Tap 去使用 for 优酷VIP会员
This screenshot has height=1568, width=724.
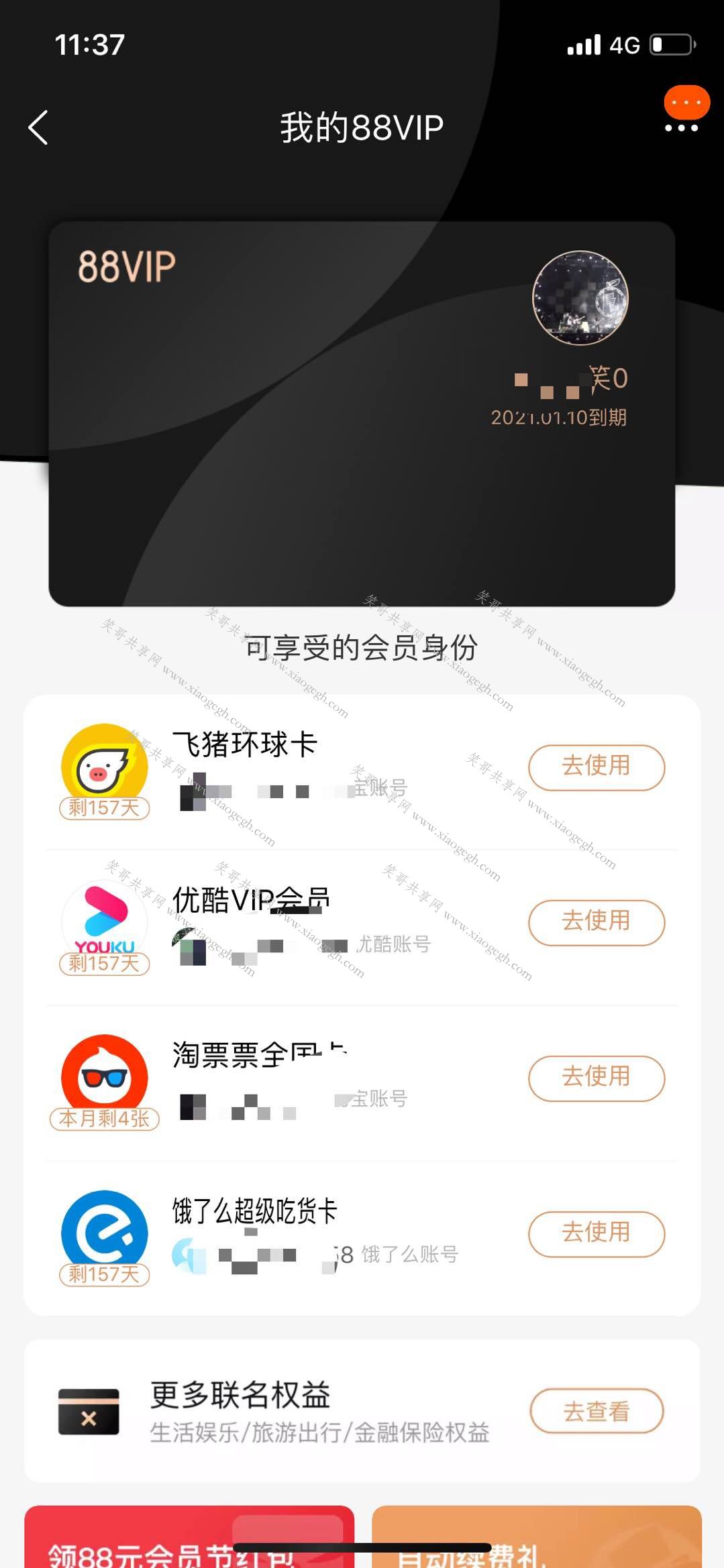tap(596, 922)
